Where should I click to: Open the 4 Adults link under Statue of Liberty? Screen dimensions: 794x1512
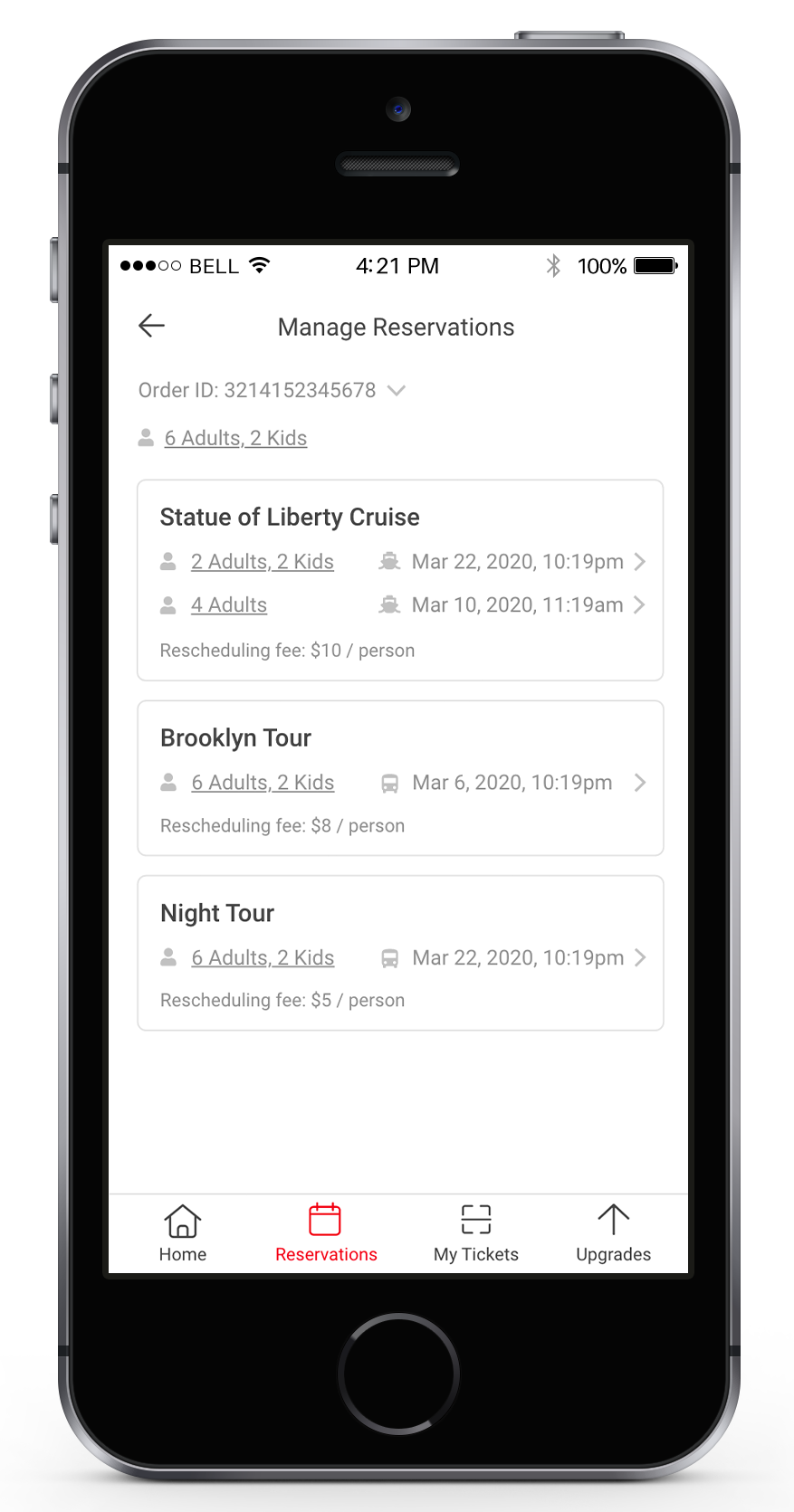(x=229, y=605)
